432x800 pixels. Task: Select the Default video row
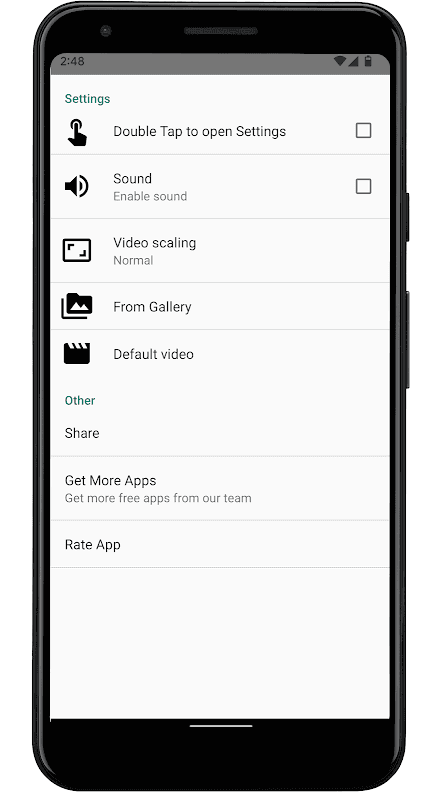(x=220, y=354)
